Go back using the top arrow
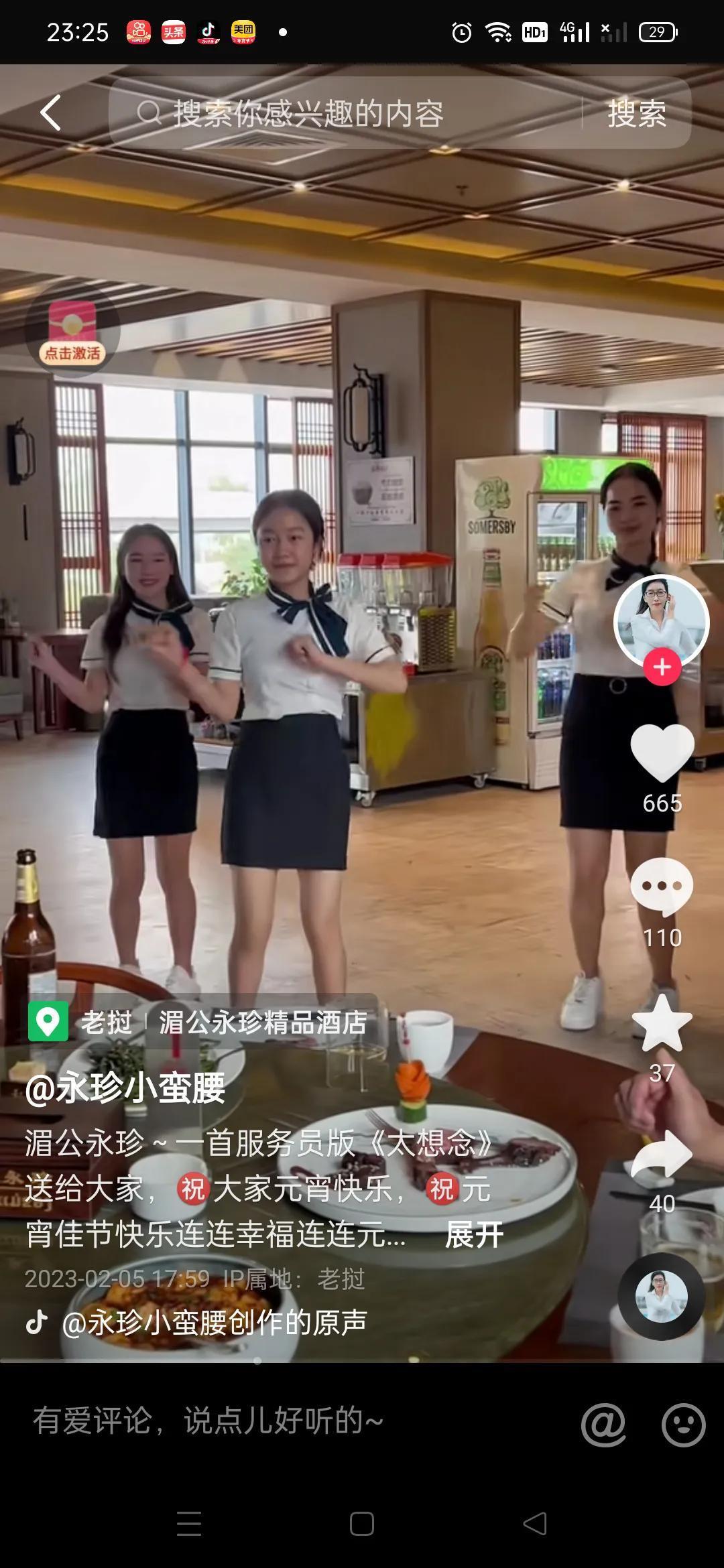724x1568 pixels. pyautogui.click(x=51, y=113)
